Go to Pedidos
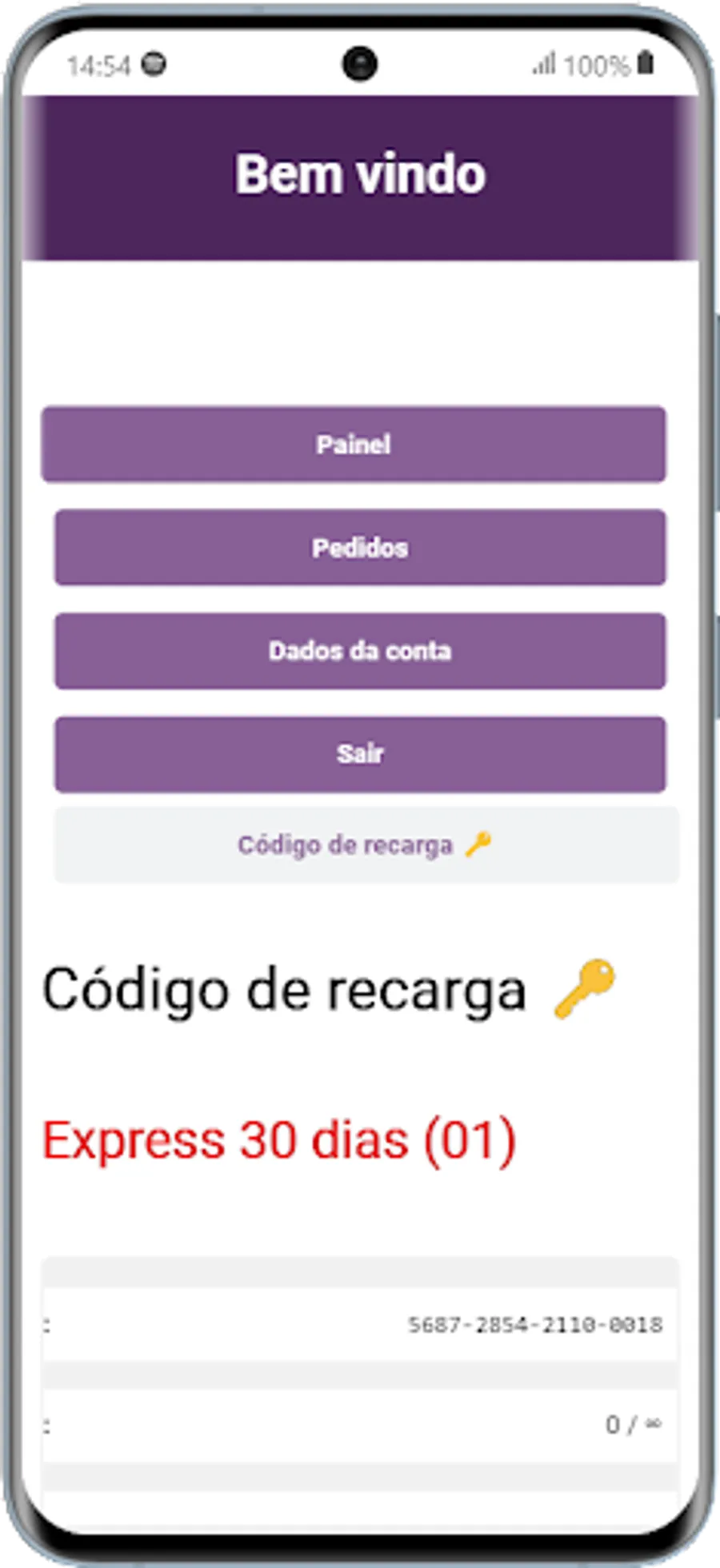This screenshot has width=720, height=1568. point(359,548)
